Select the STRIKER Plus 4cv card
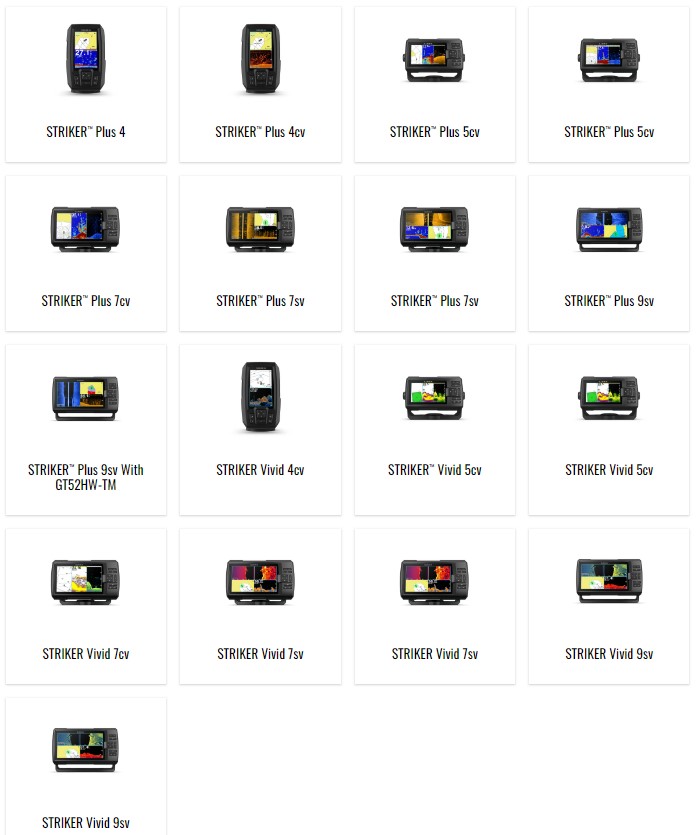 [260, 84]
